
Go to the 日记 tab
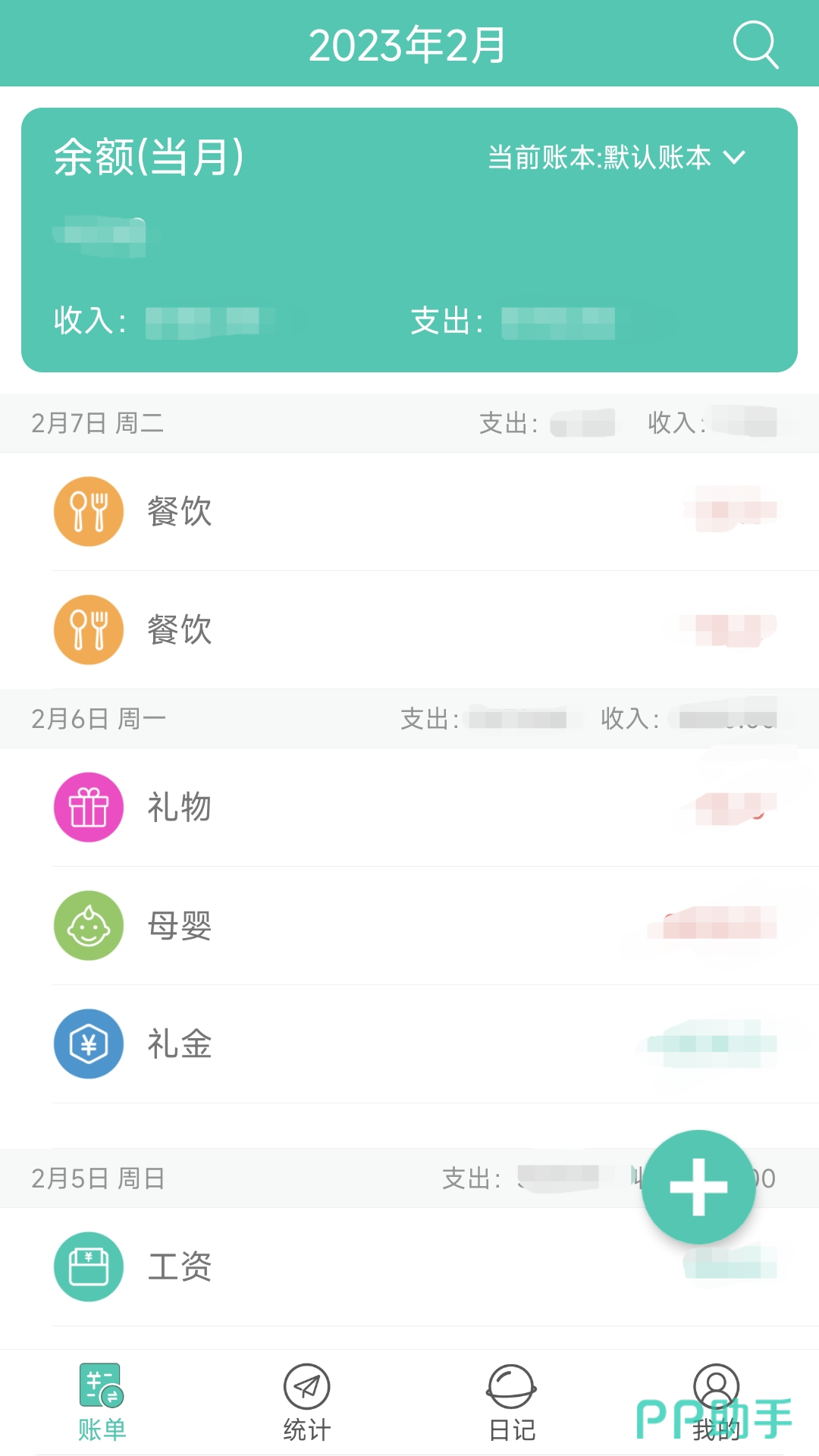512,1403
